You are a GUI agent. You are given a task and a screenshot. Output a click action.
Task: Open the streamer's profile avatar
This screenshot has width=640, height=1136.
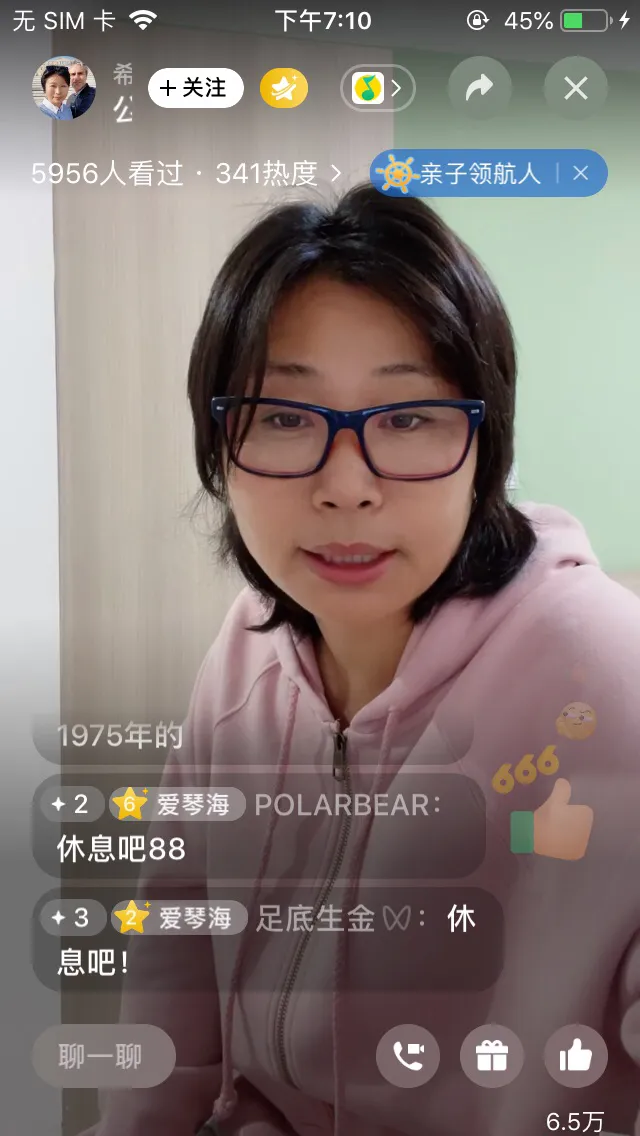point(65,88)
